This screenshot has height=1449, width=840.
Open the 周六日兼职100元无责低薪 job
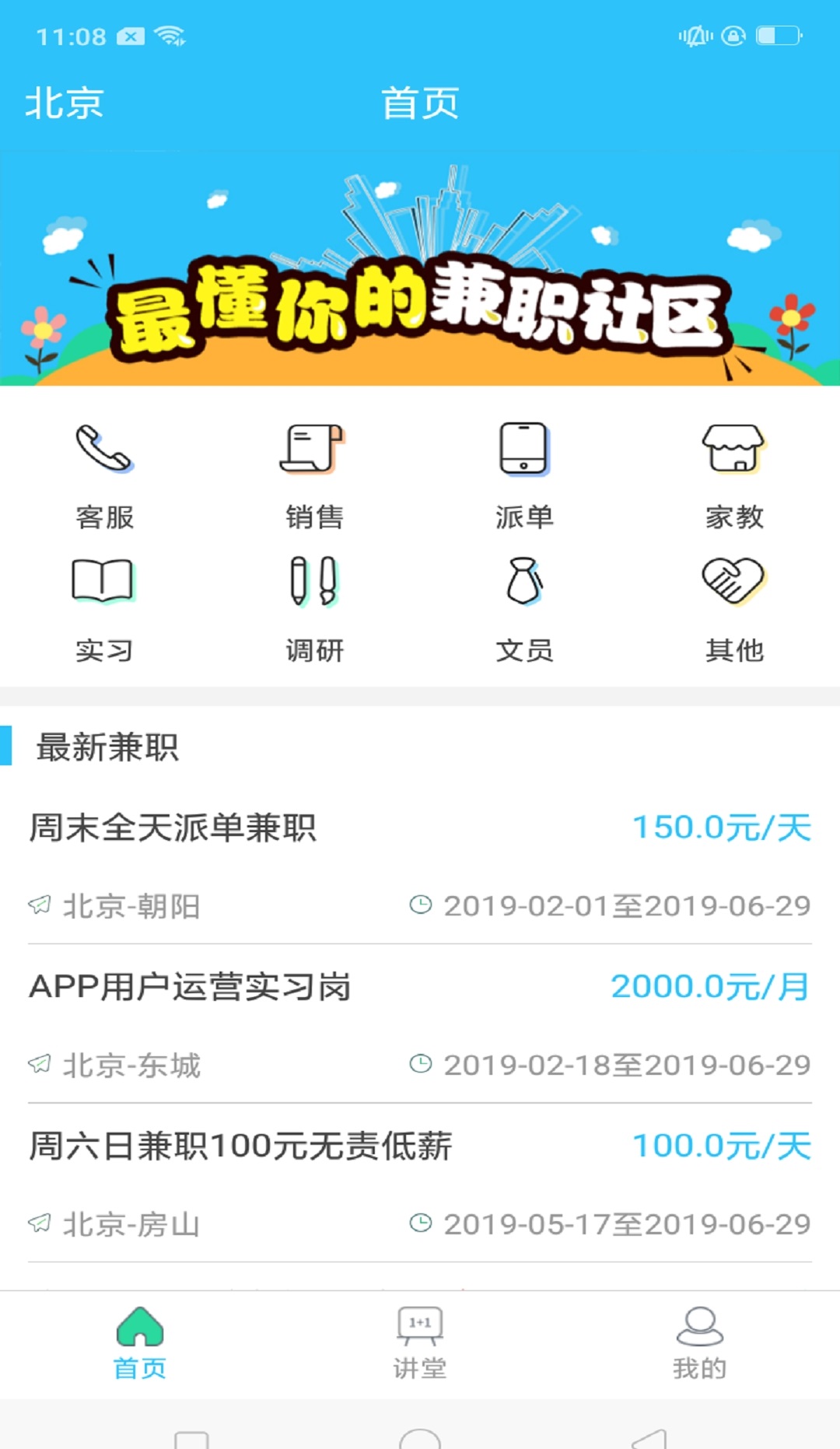coord(420,1184)
